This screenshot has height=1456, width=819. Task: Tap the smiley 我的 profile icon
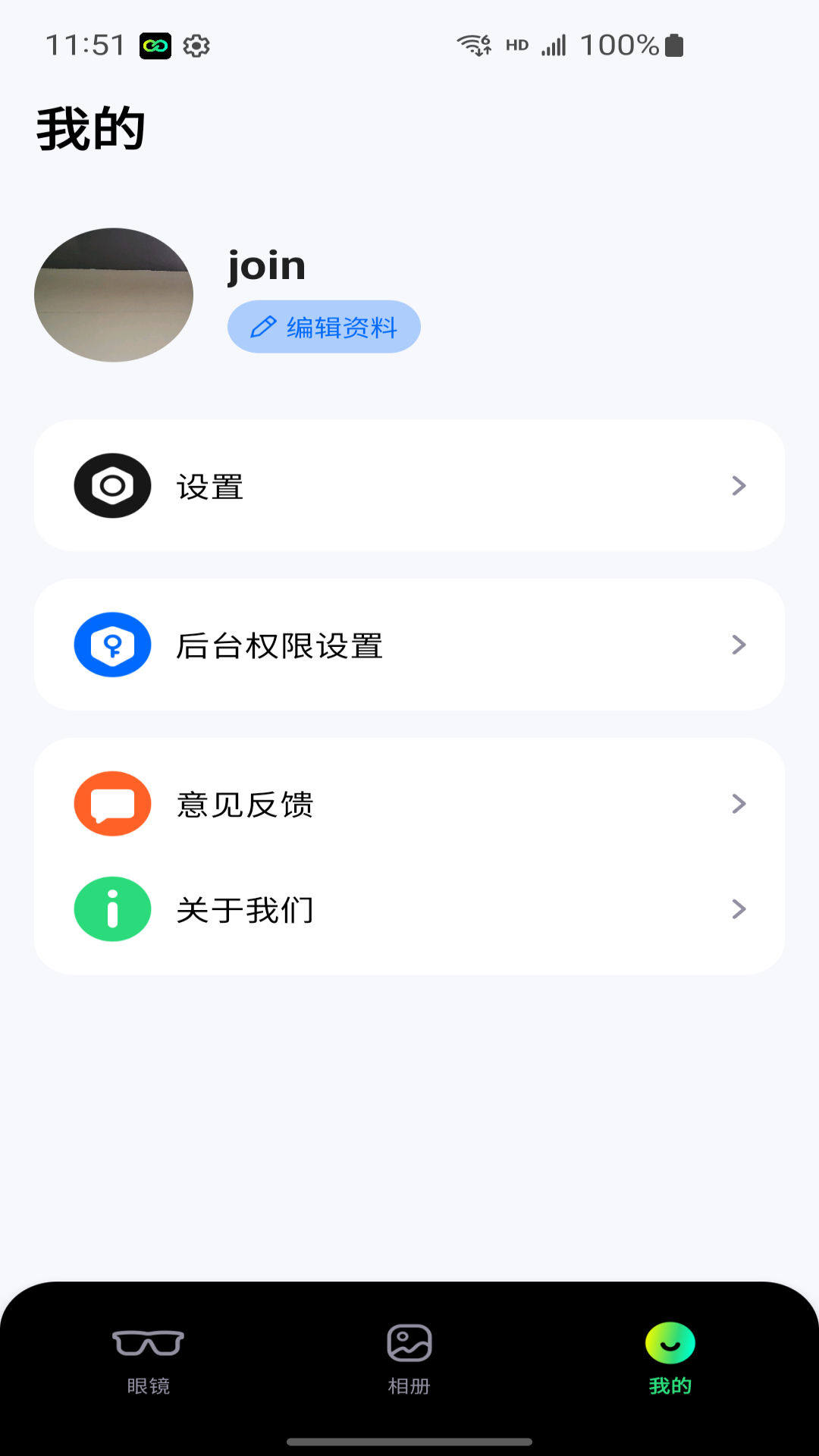coord(670,1341)
